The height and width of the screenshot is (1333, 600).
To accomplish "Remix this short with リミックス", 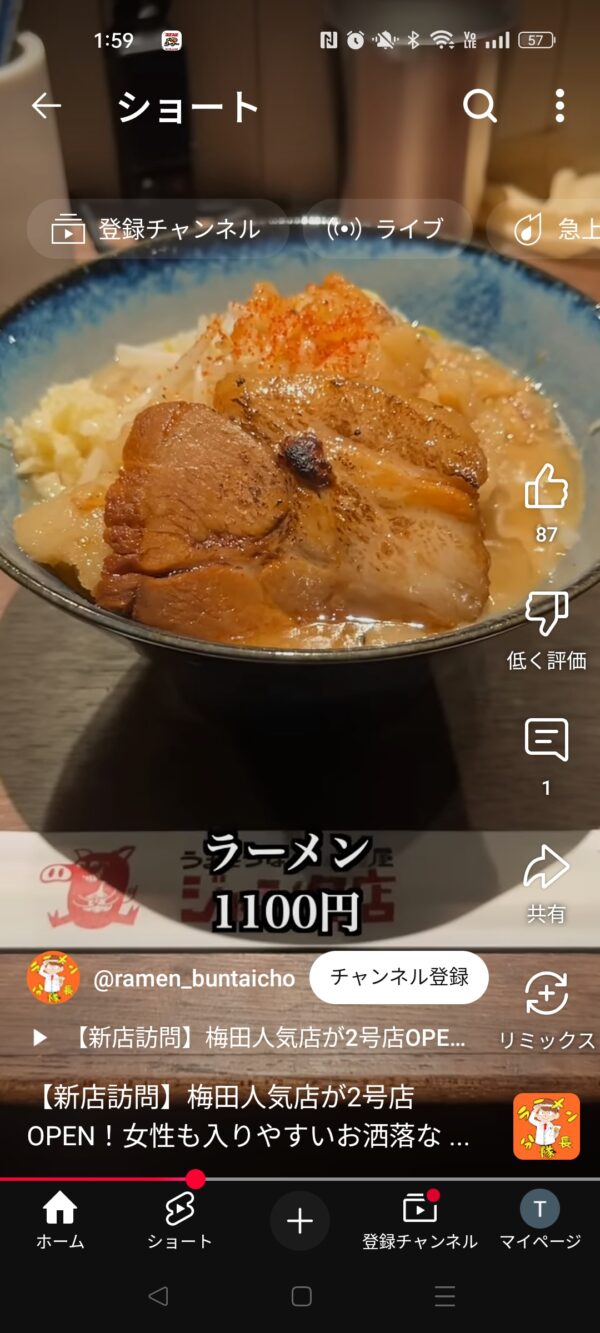I will pos(546,995).
